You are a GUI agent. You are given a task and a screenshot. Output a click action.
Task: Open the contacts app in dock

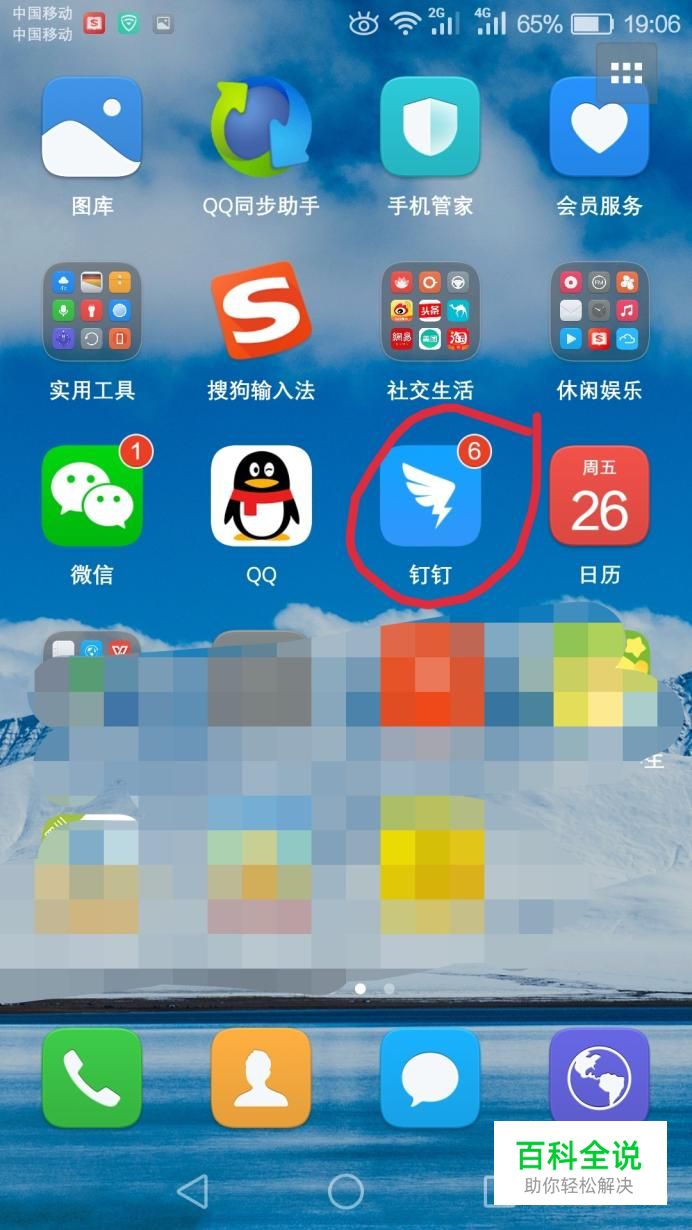261,1078
